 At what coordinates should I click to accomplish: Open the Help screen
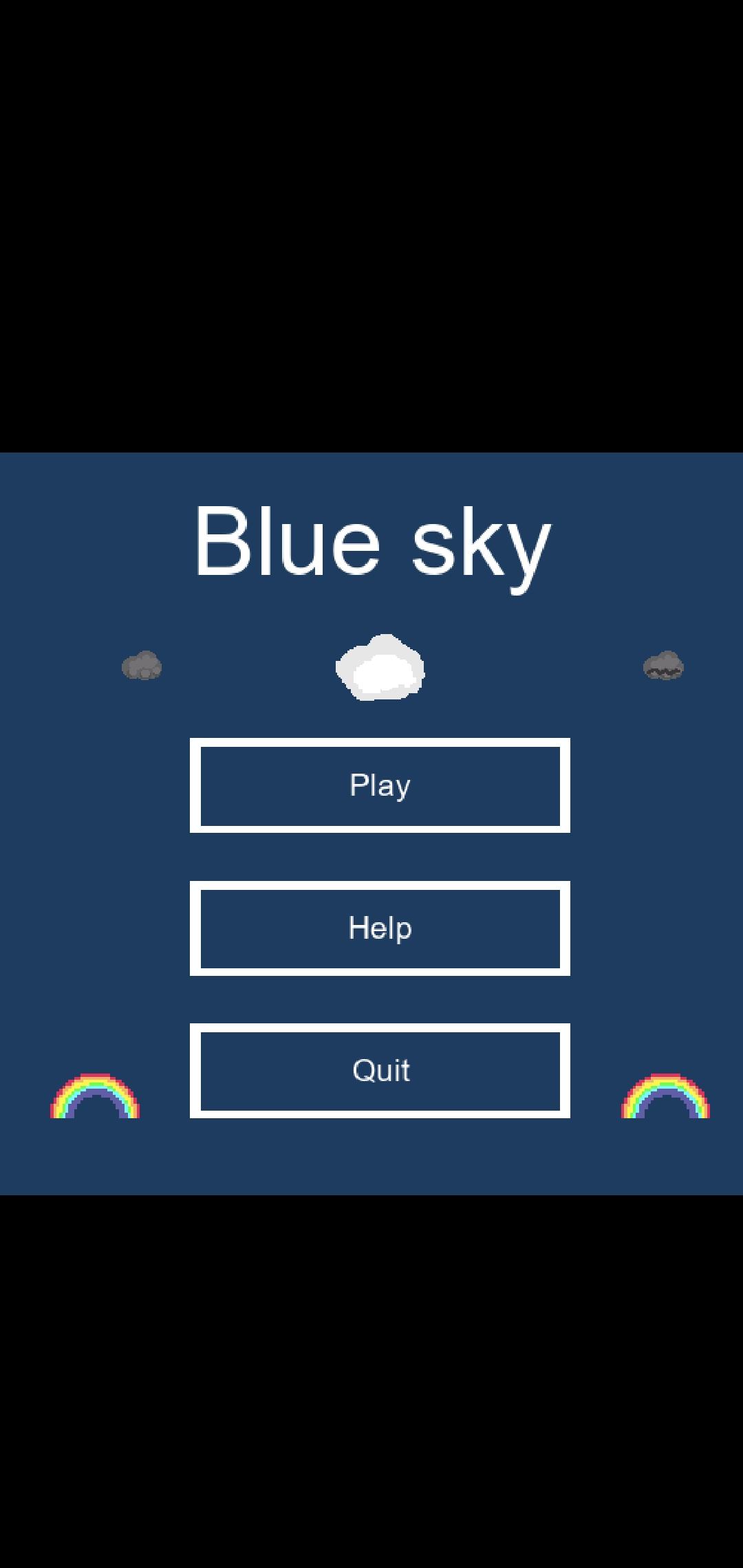(380, 928)
